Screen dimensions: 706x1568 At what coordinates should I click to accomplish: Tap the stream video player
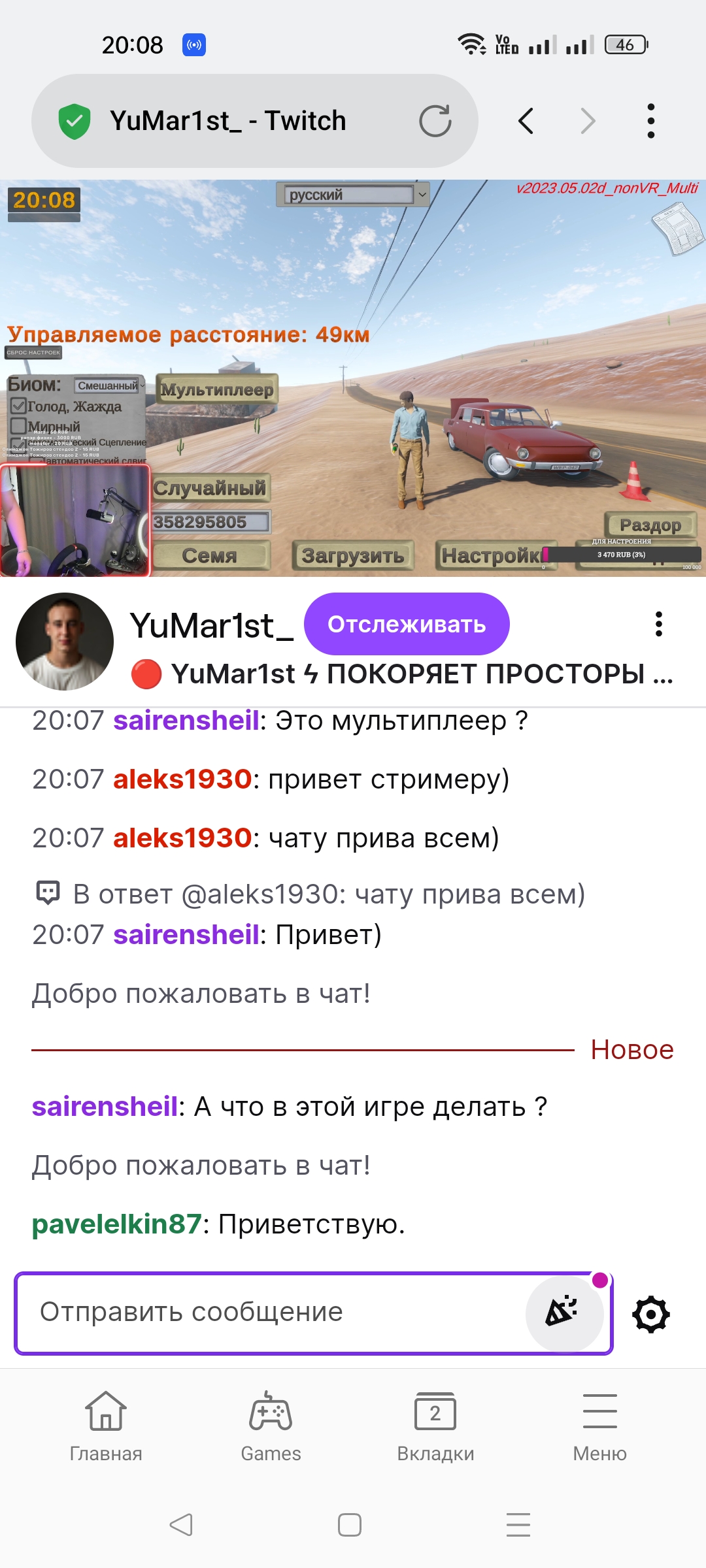coord(353,378)
